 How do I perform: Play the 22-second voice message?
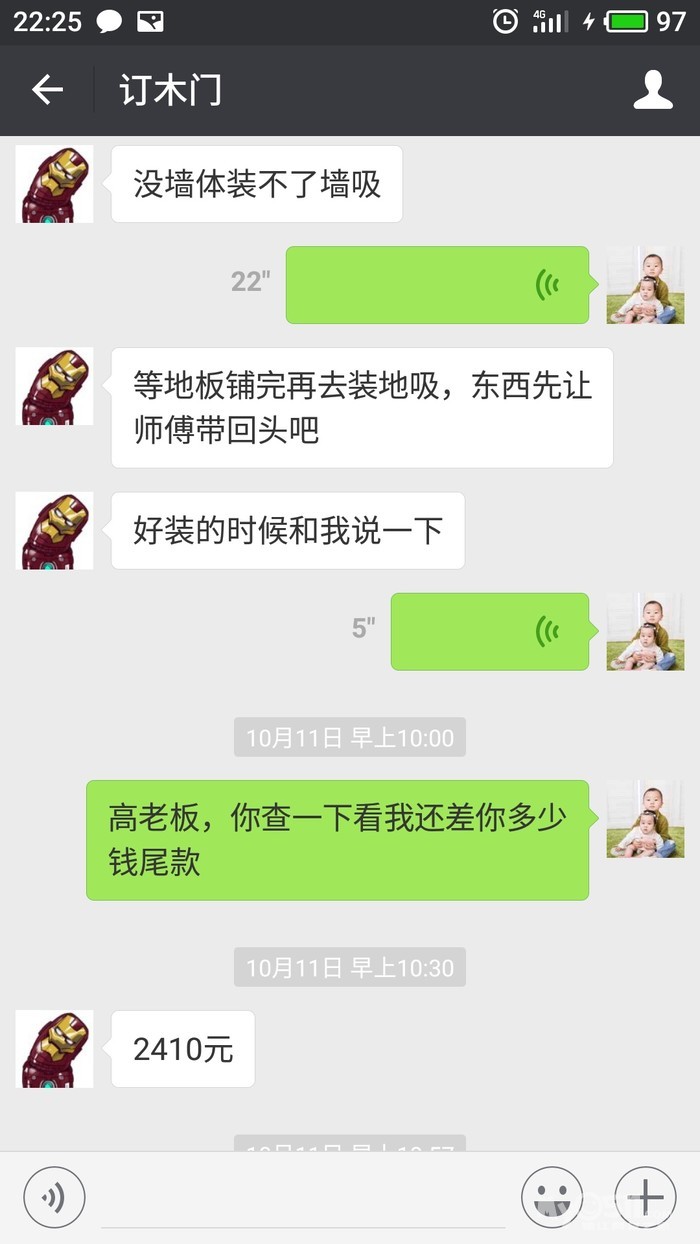point(437,285)
